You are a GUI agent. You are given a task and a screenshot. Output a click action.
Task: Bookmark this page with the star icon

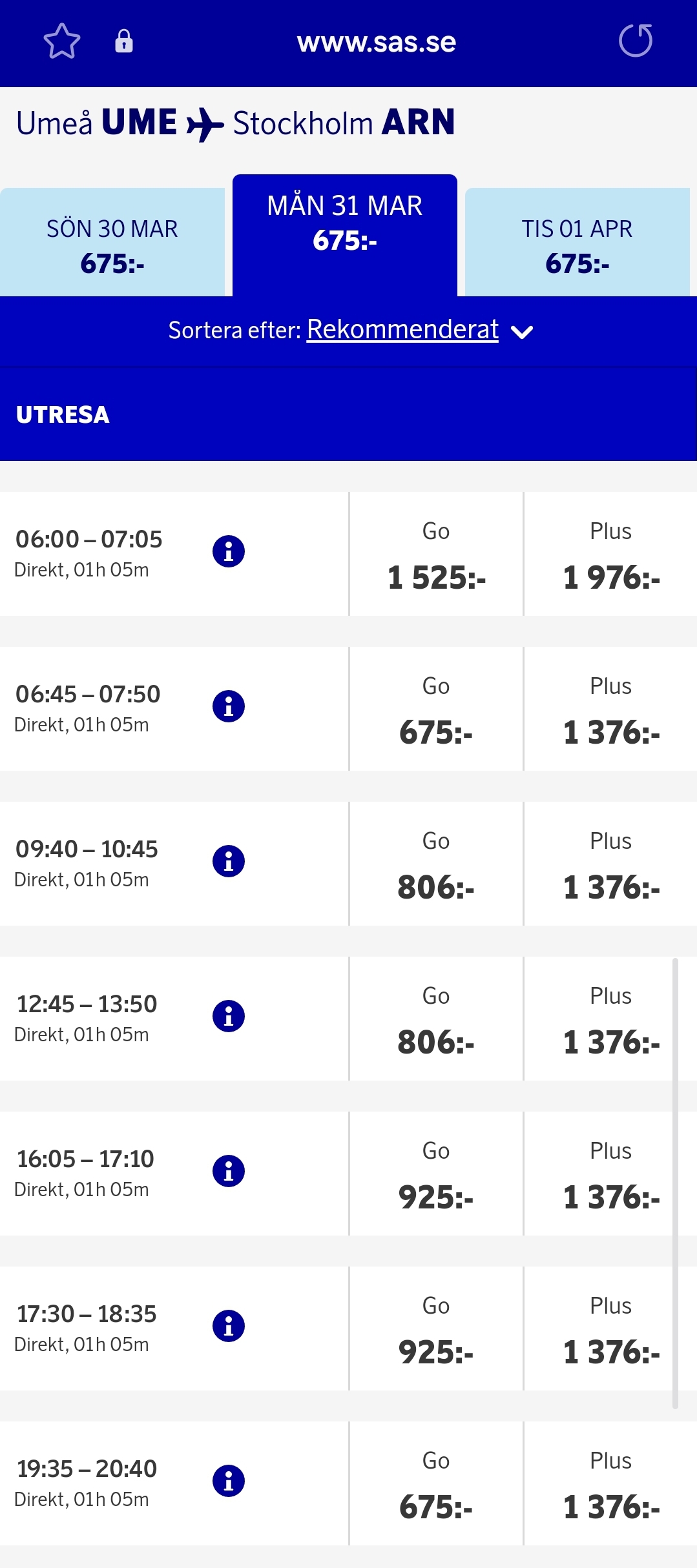pos(61,41)
